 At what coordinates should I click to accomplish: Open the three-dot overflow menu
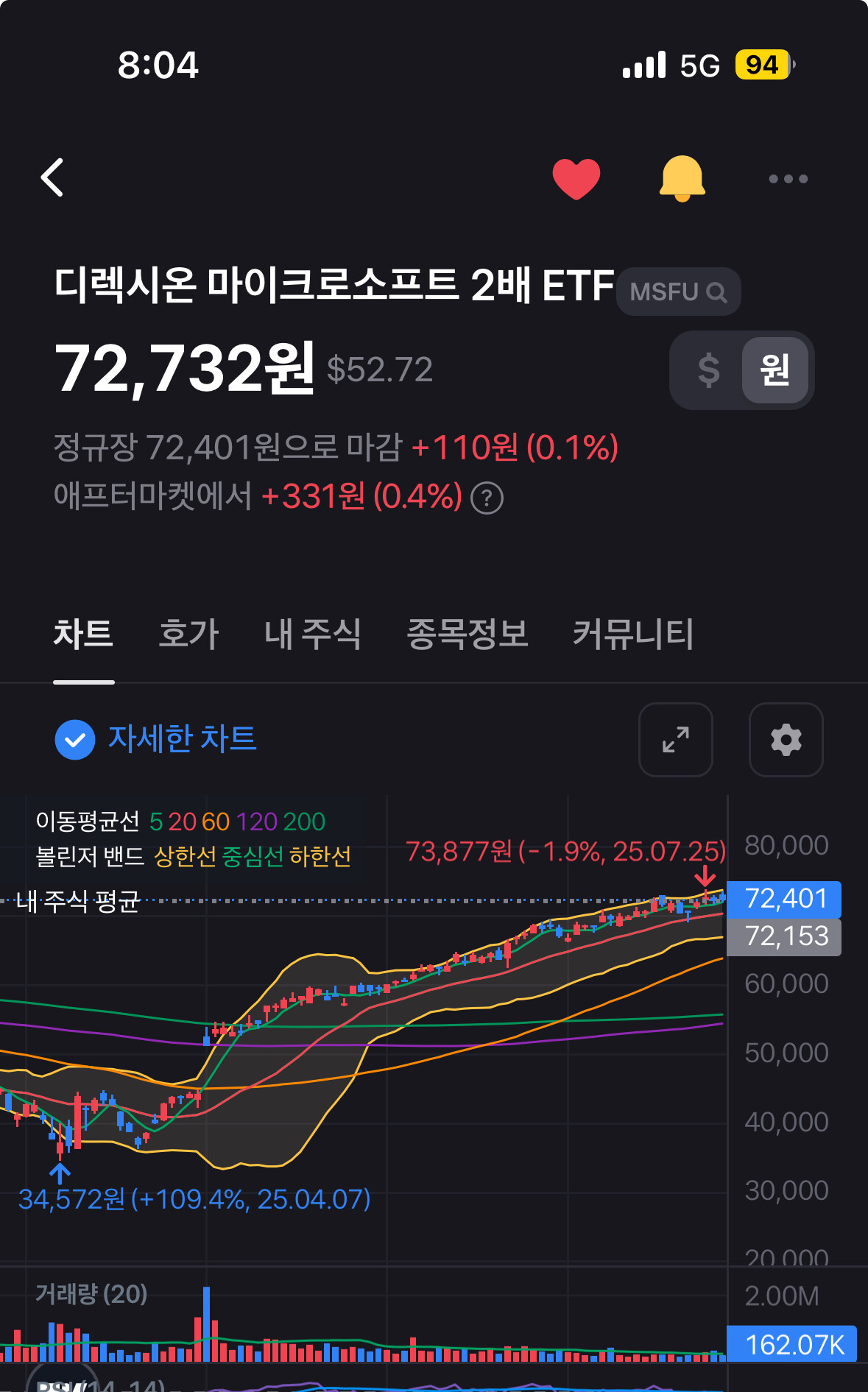(x=788, y=179)
